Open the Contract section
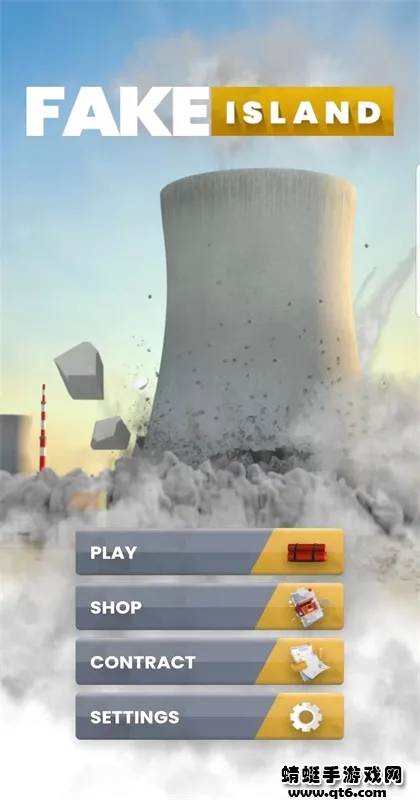 [x=210, y=662]
